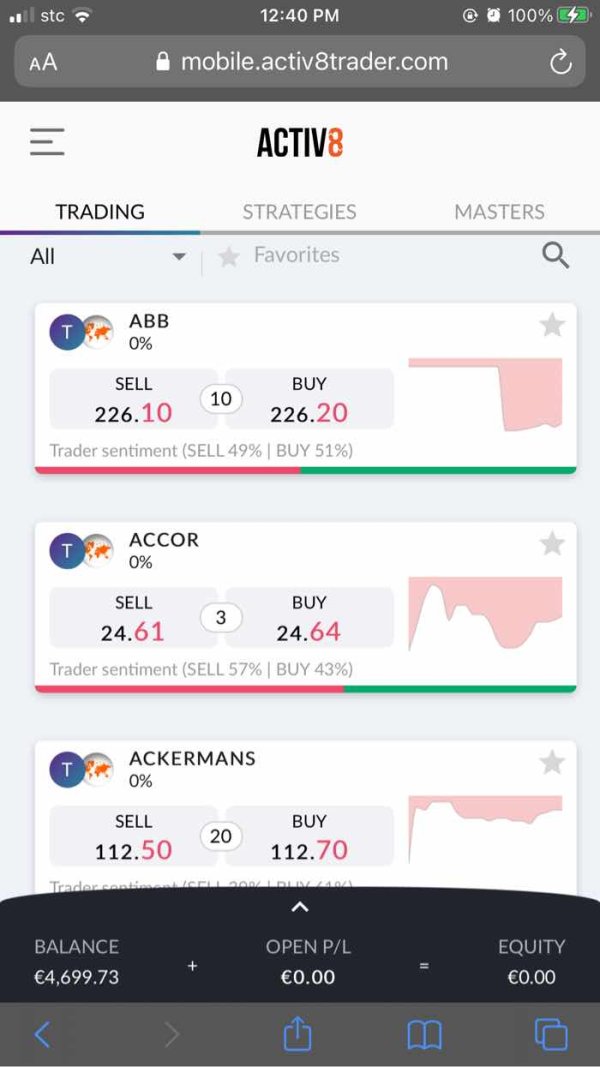Open Safari's share sheet
This screenshot has height=1067, width=600.
click(297, 1034)
